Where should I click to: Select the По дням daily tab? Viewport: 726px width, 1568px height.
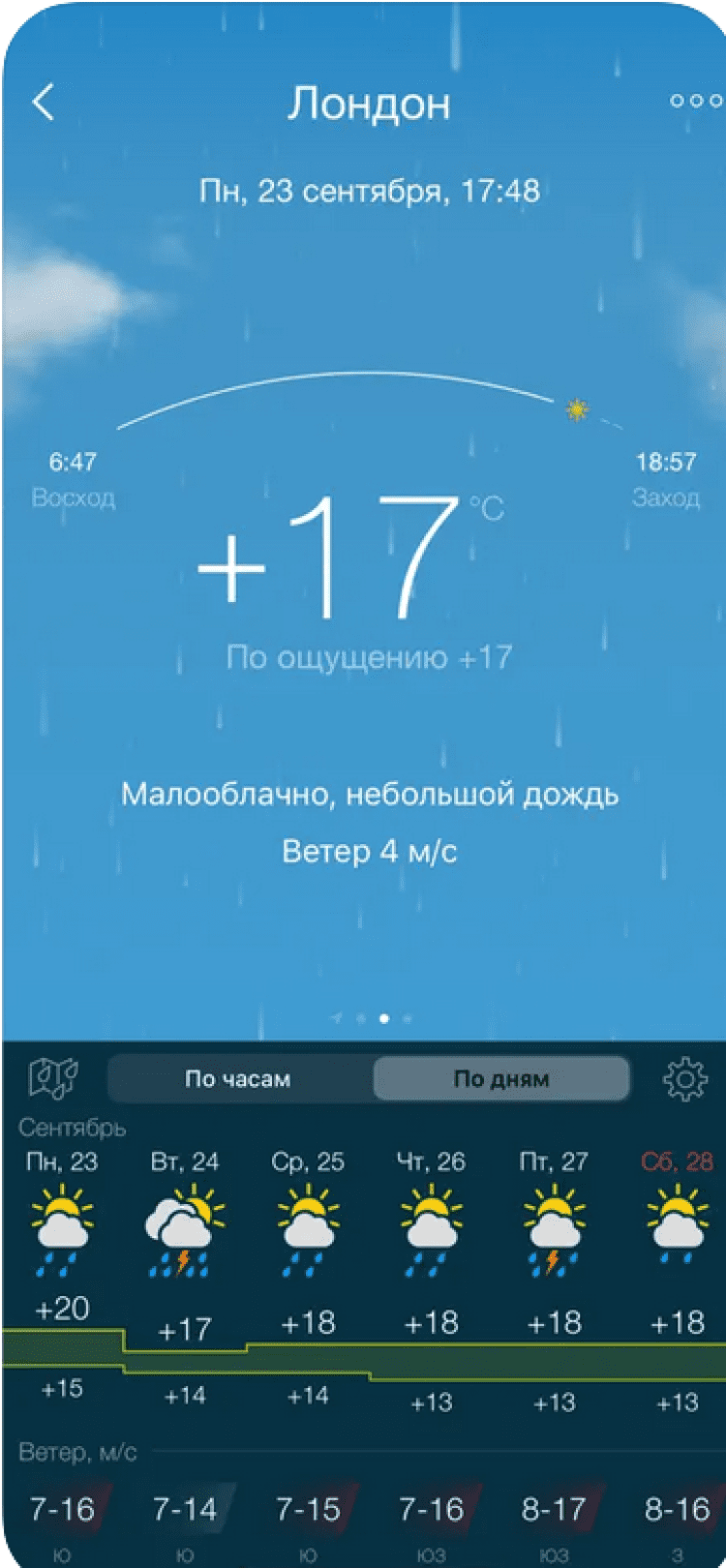coord(501,1079)
